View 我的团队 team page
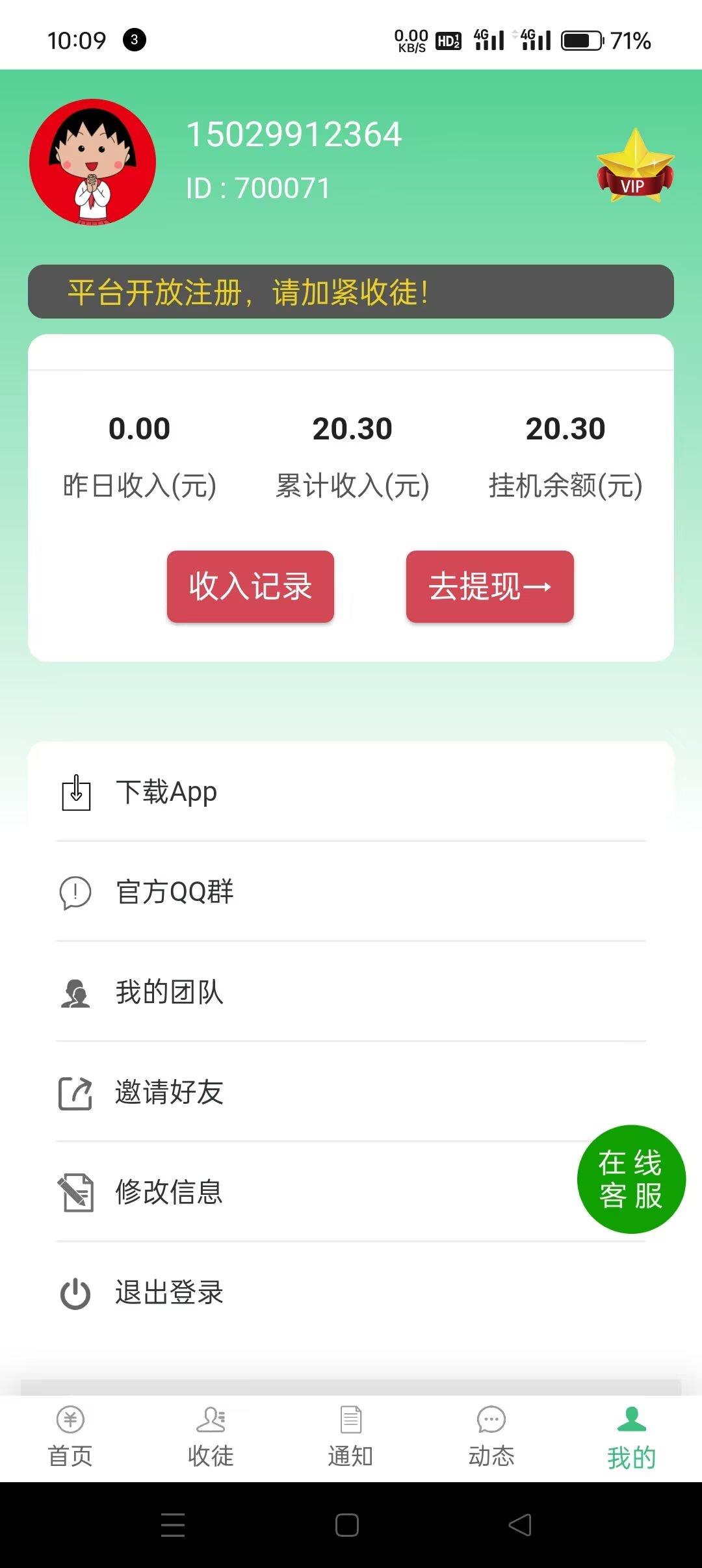 [x=351, y=992]
